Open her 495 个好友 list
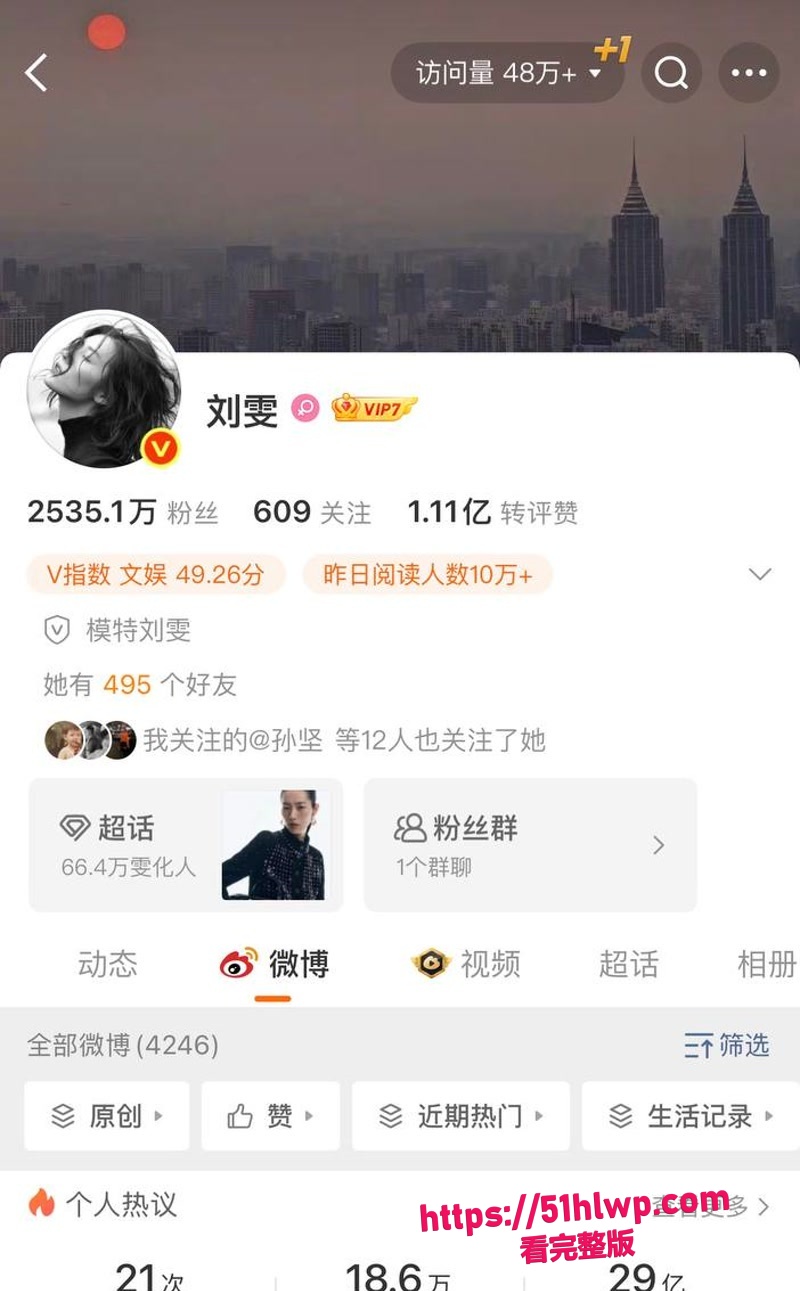The image size is (800, 1291). [x=140, y=685]
